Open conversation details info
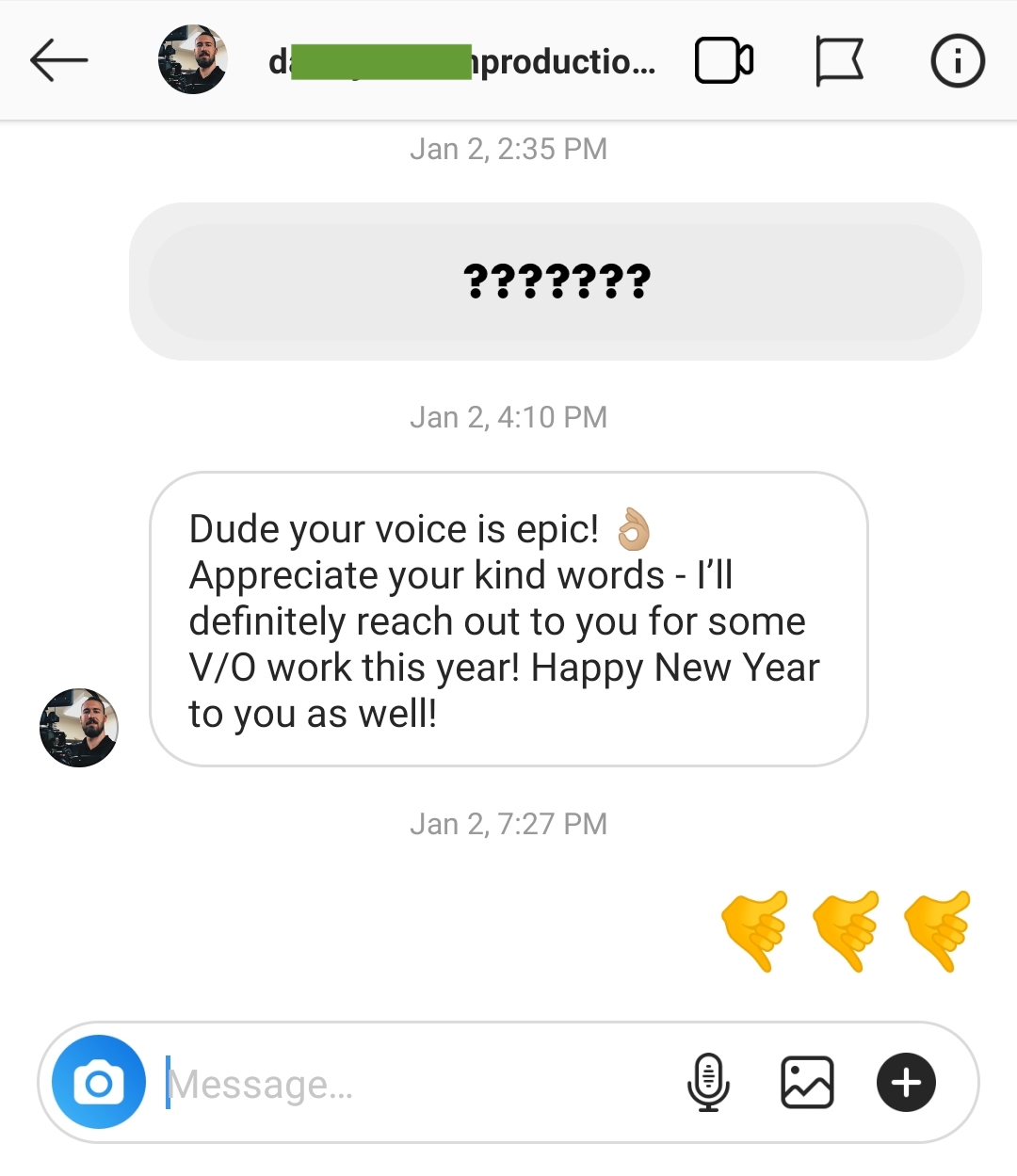This screenshot has width=1017, height=1176. coord(957,61)
